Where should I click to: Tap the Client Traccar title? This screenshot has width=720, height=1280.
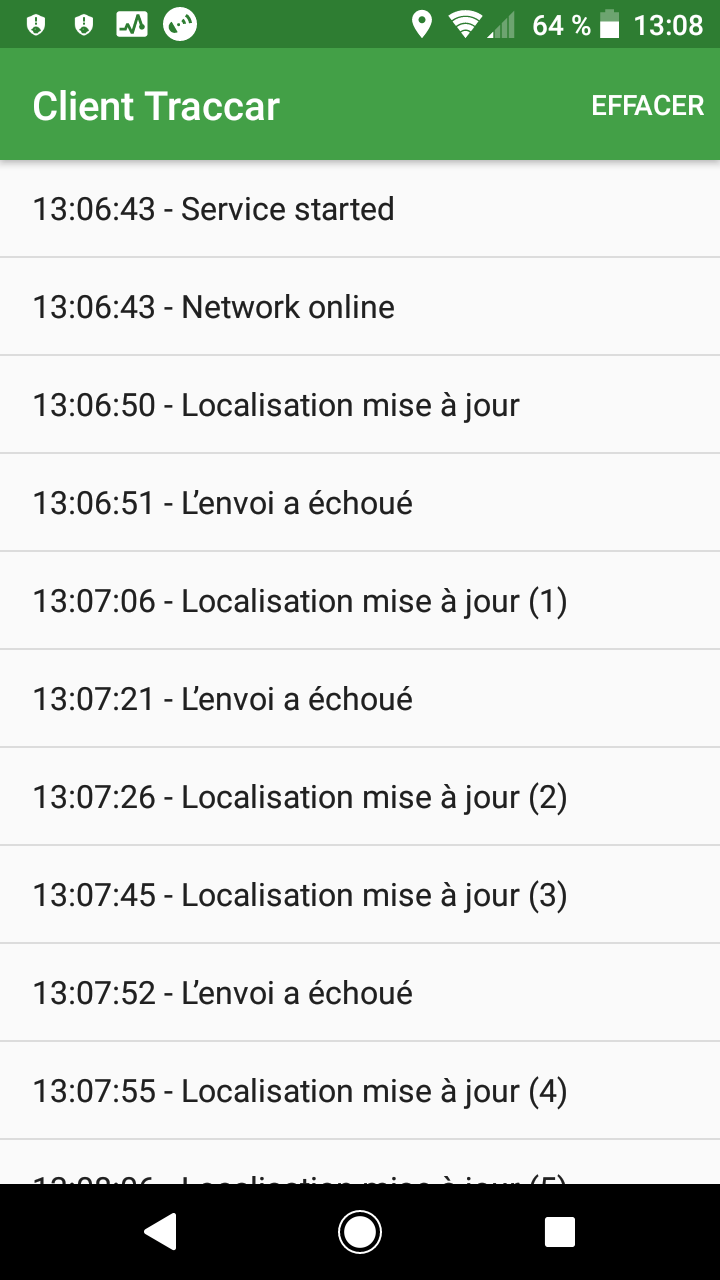click(x=155, y=105)
